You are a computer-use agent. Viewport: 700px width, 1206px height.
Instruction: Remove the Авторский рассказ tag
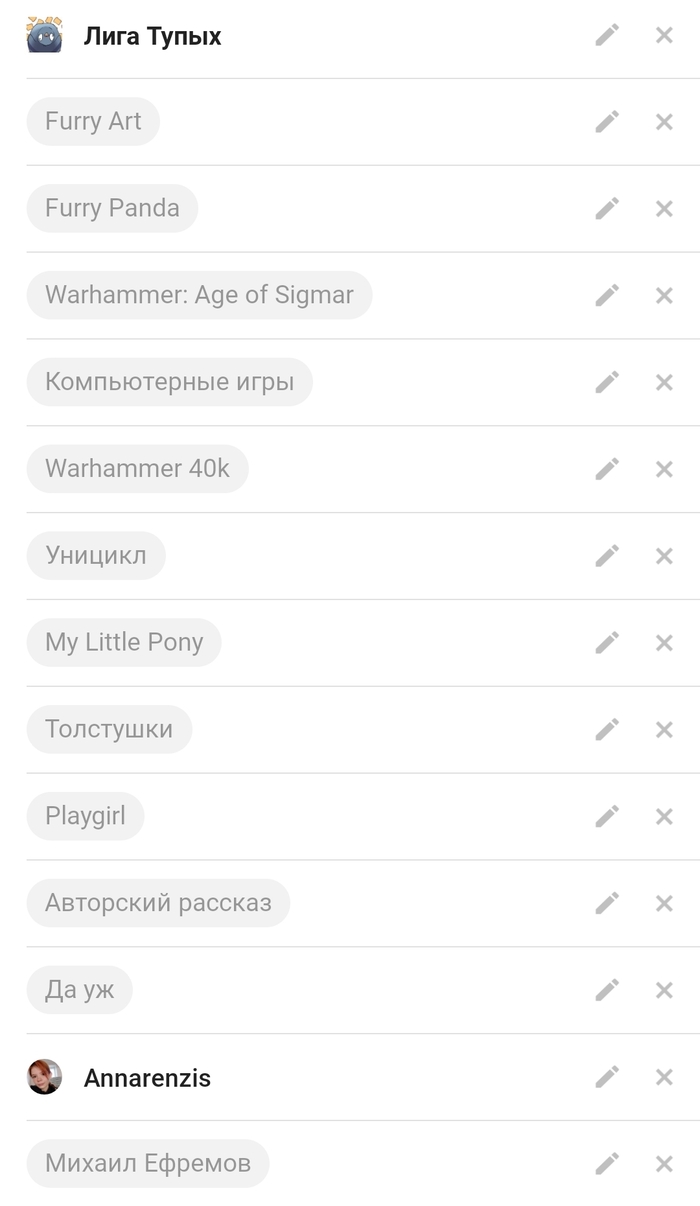[x=664, y=904]
